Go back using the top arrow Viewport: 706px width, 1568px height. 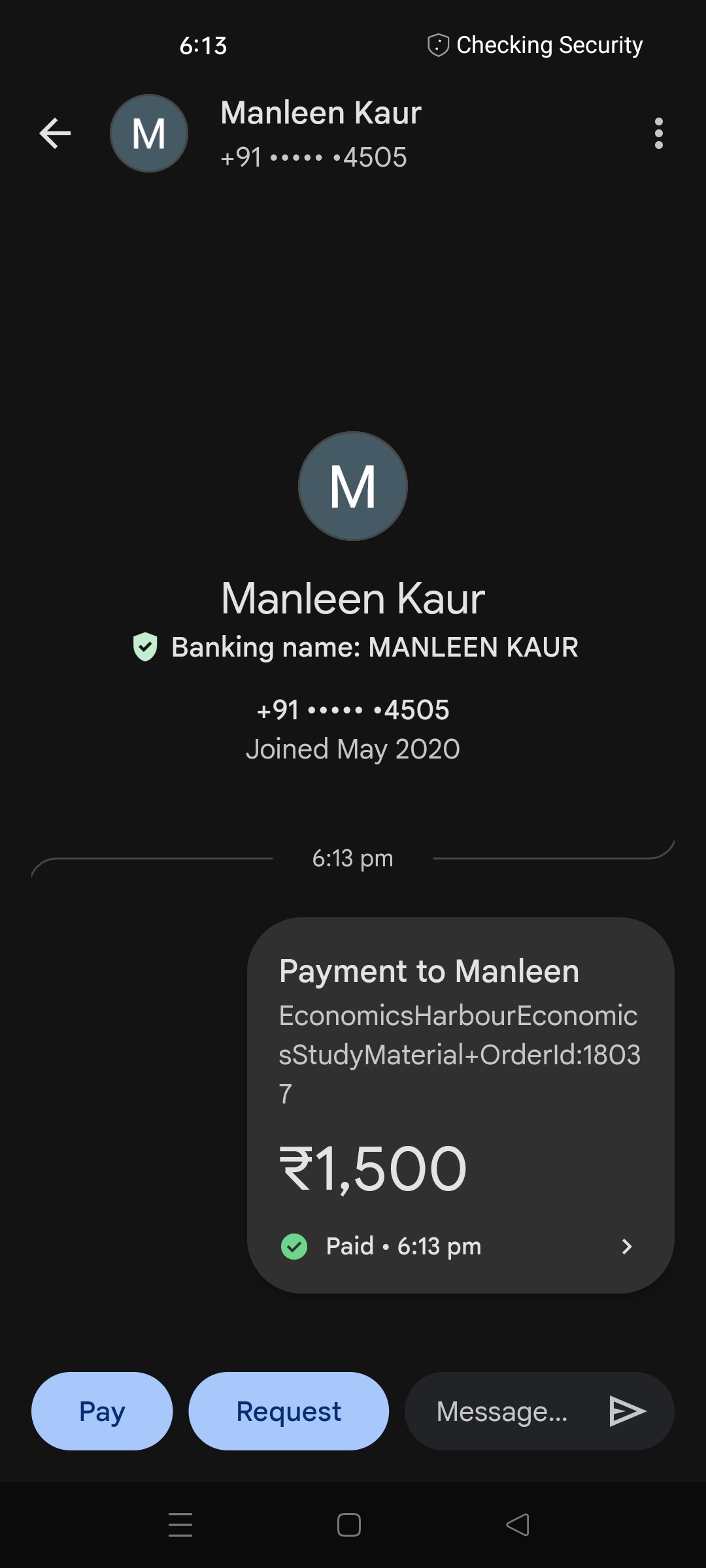(x=55, y=133)
